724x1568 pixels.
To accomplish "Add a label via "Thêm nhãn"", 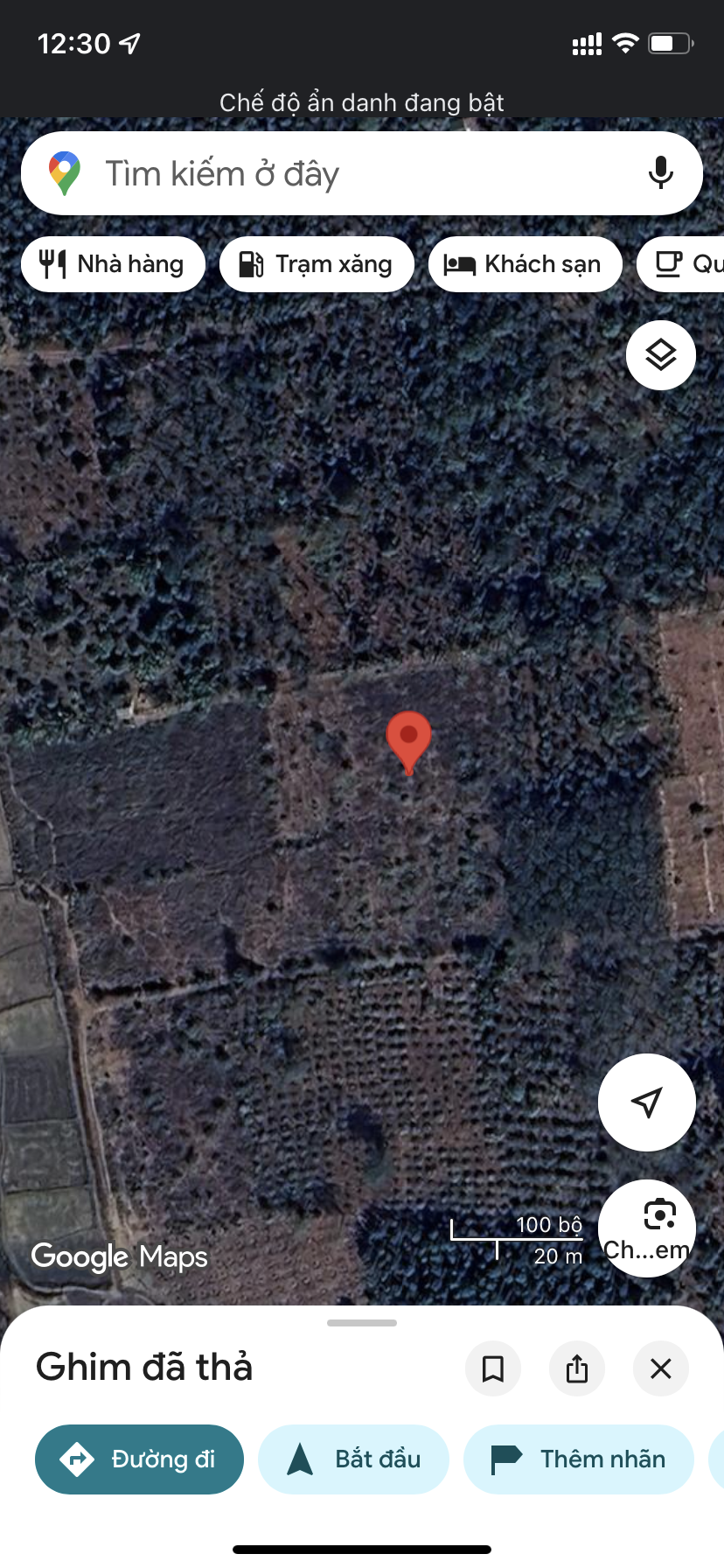I will (x=579, y=1459).
